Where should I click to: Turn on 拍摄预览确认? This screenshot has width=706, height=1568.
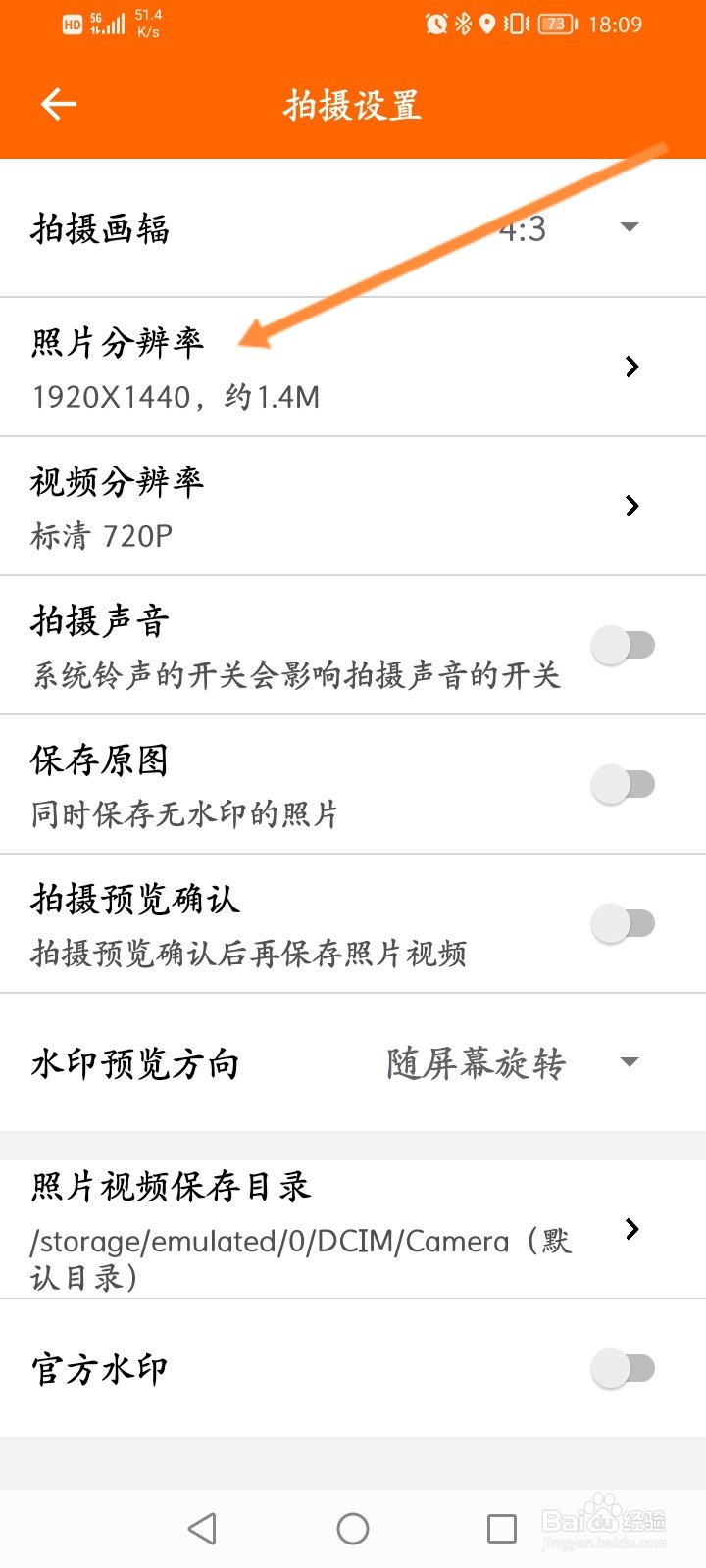(623, 924)
